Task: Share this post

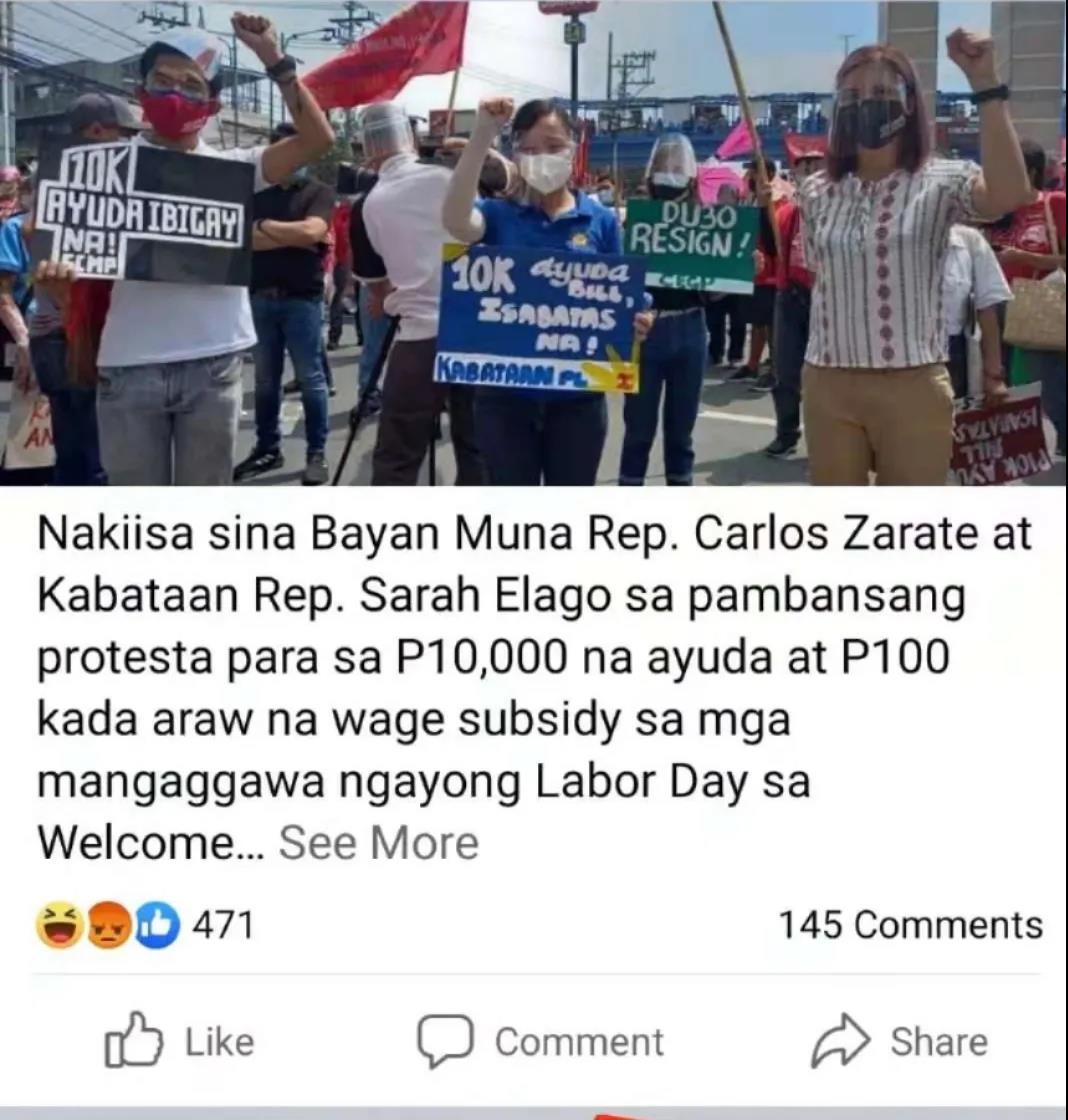Action: [898, 1042]
